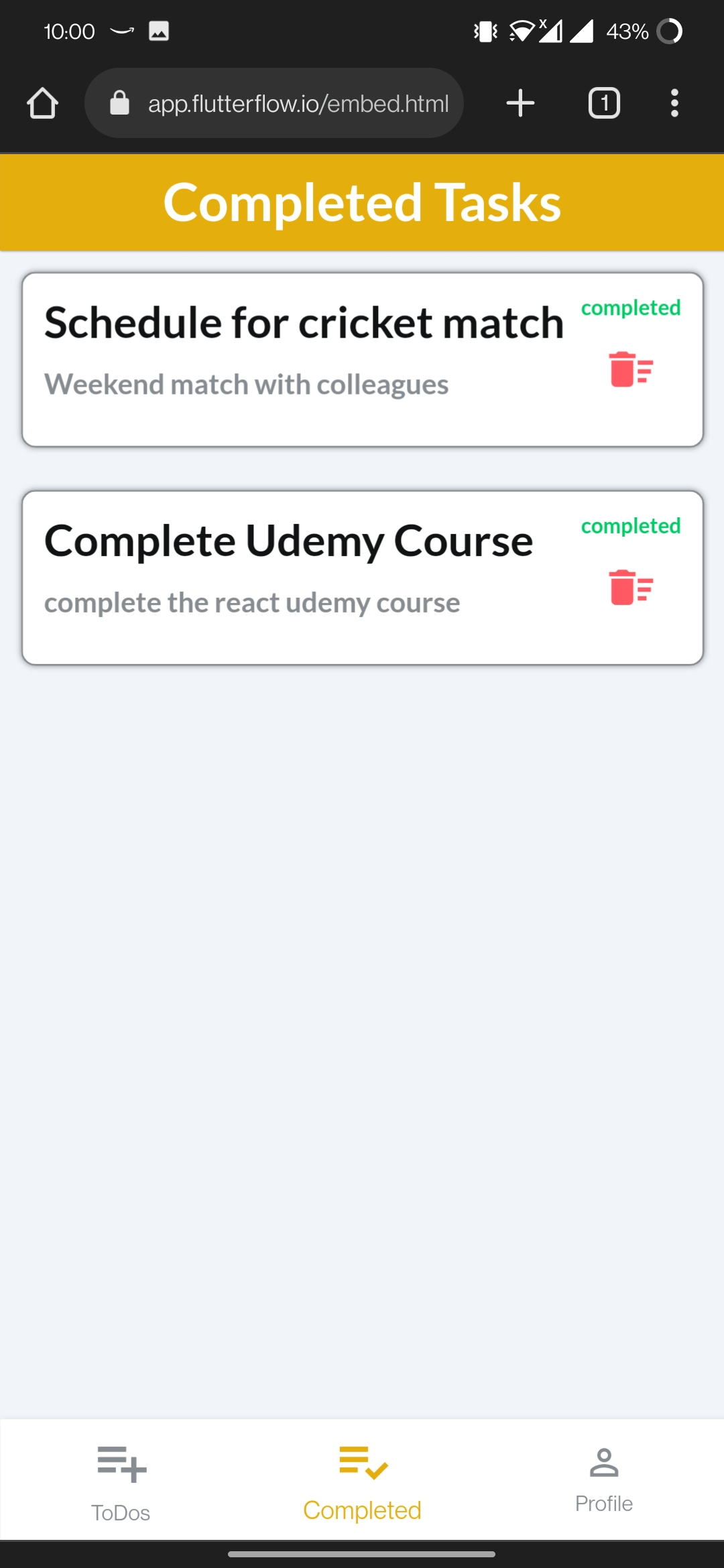
Task: Click the padlock icon in address bar
Action: [x=119, y=103]
